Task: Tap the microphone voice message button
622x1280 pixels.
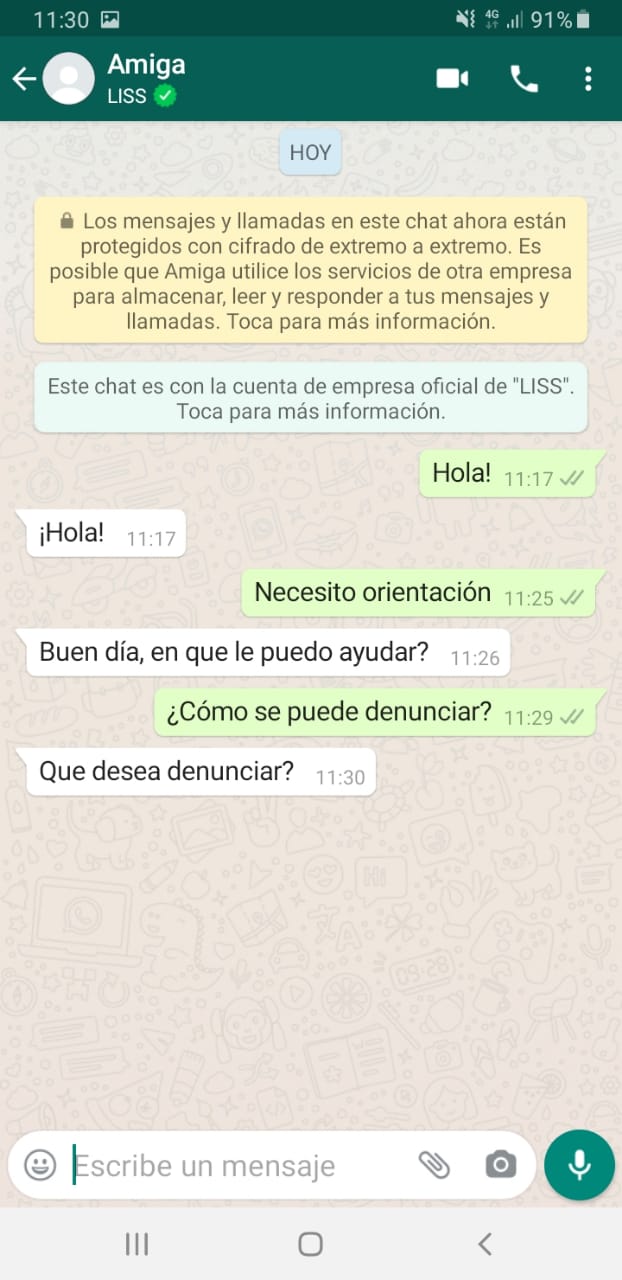Action: click(x=579, y=1165)
